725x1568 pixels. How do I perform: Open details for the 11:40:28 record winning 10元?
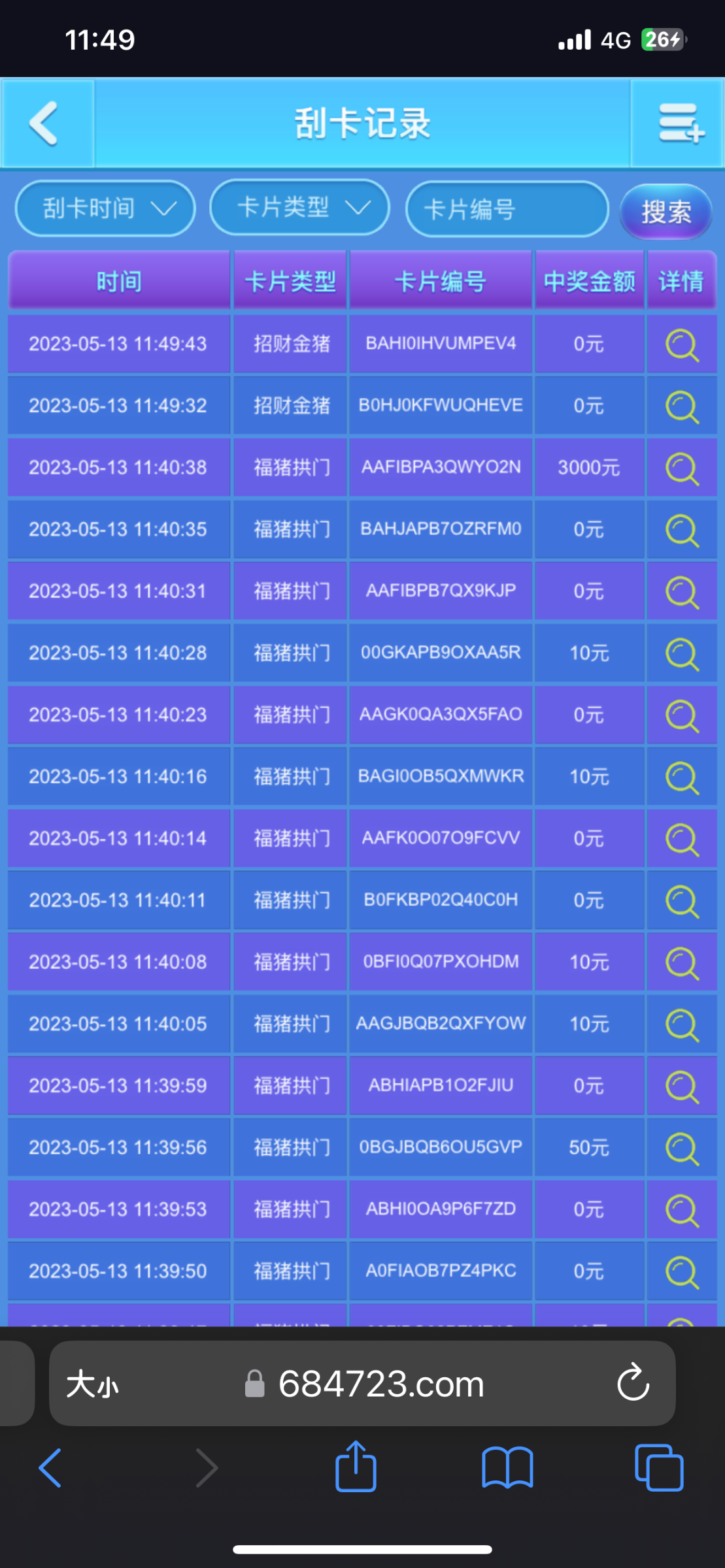pyautogui.click(x=681, y=653)
